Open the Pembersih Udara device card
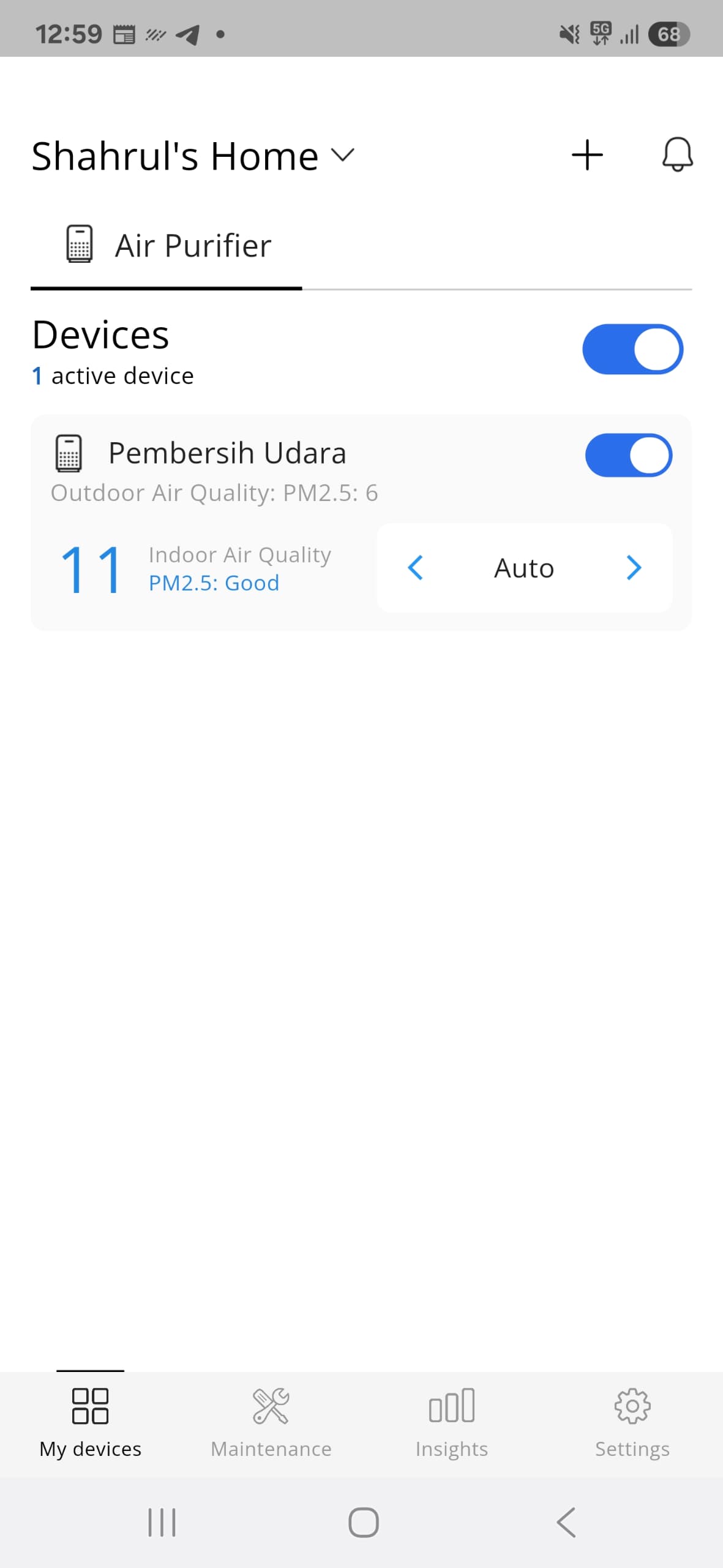 [227, 454]
